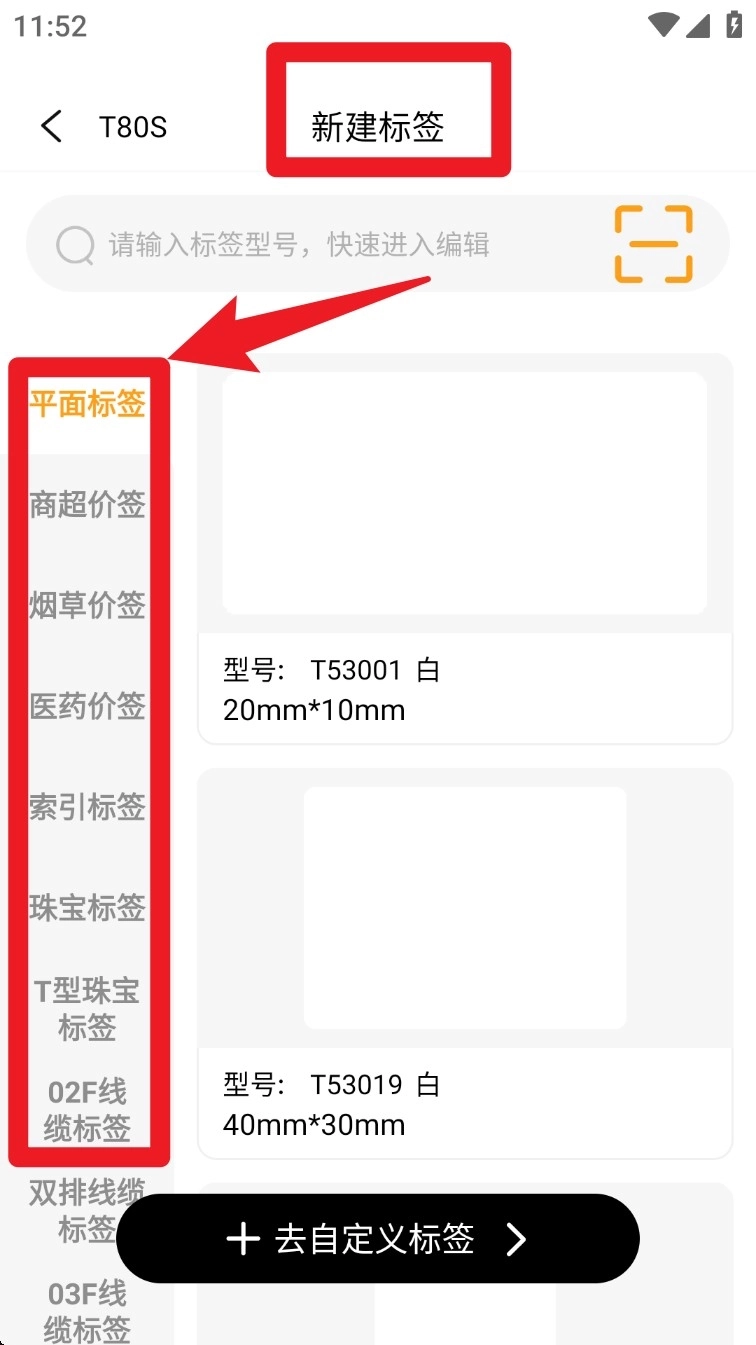The width and height of the screenshot is (756, 1345).
Task: Go back using the top-left arrow
Action: click(x=52, y=127)
